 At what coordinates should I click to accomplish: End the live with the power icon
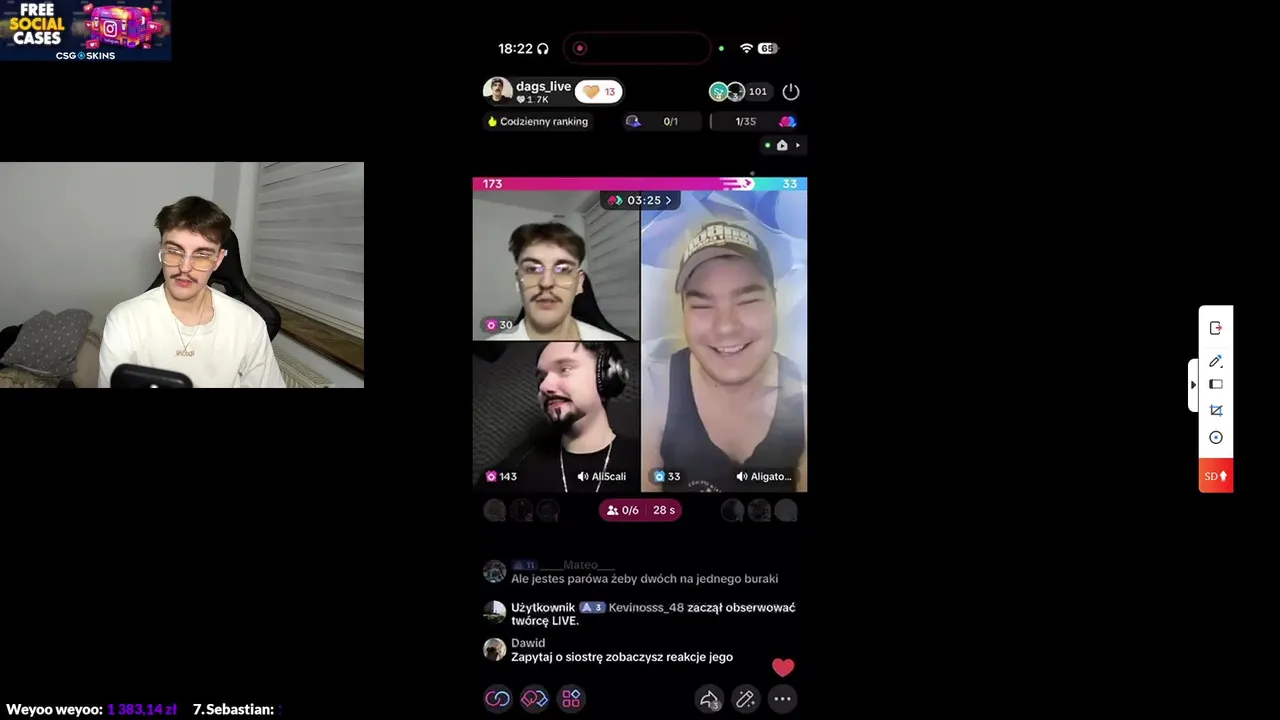tap(791, 92)
